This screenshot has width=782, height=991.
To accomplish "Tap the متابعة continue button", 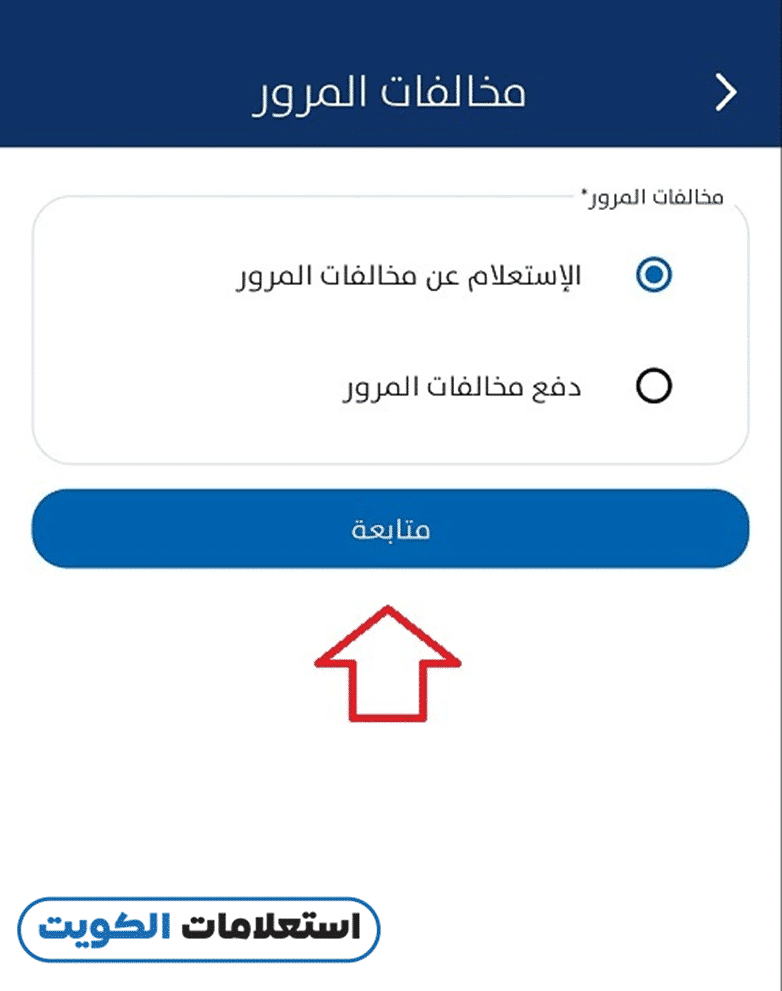I will pyautogui.click(x=390, y=529).
